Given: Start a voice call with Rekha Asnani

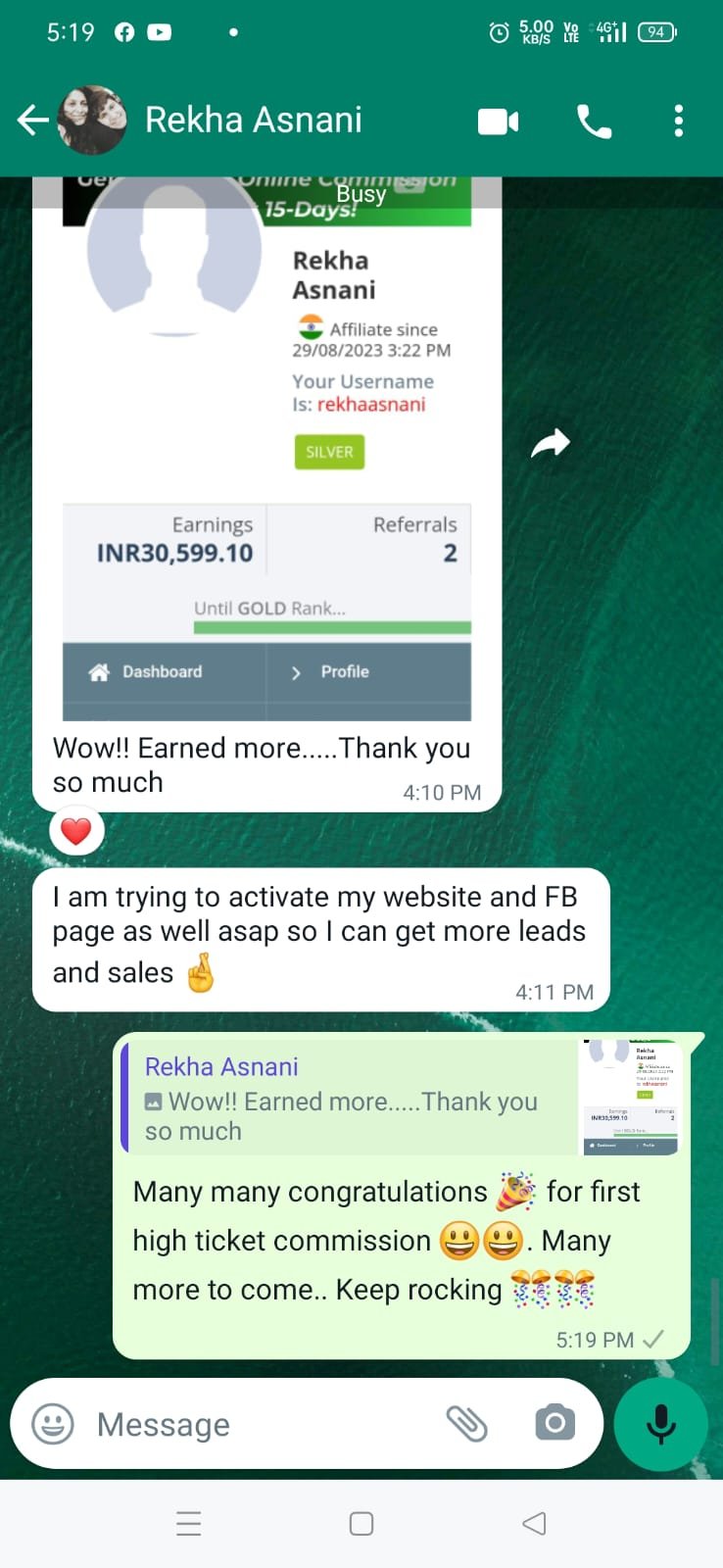Looking at the screenshot, I should (594, 122).
